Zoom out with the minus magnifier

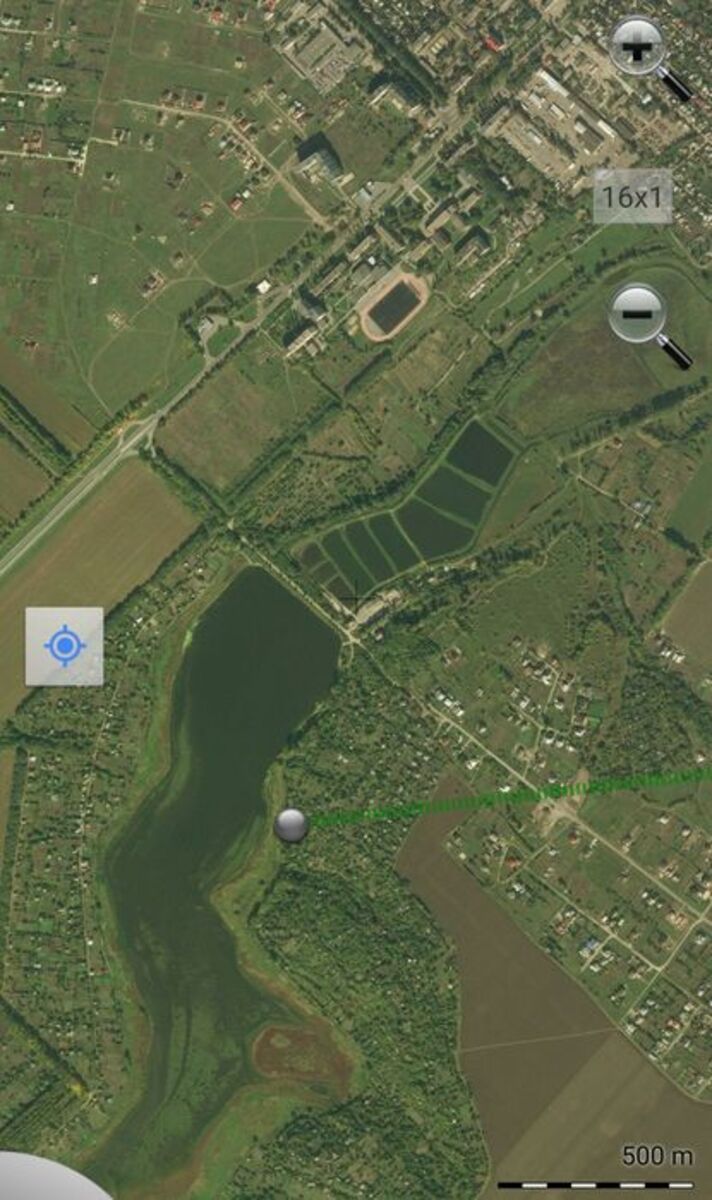[x=639, y=315]
